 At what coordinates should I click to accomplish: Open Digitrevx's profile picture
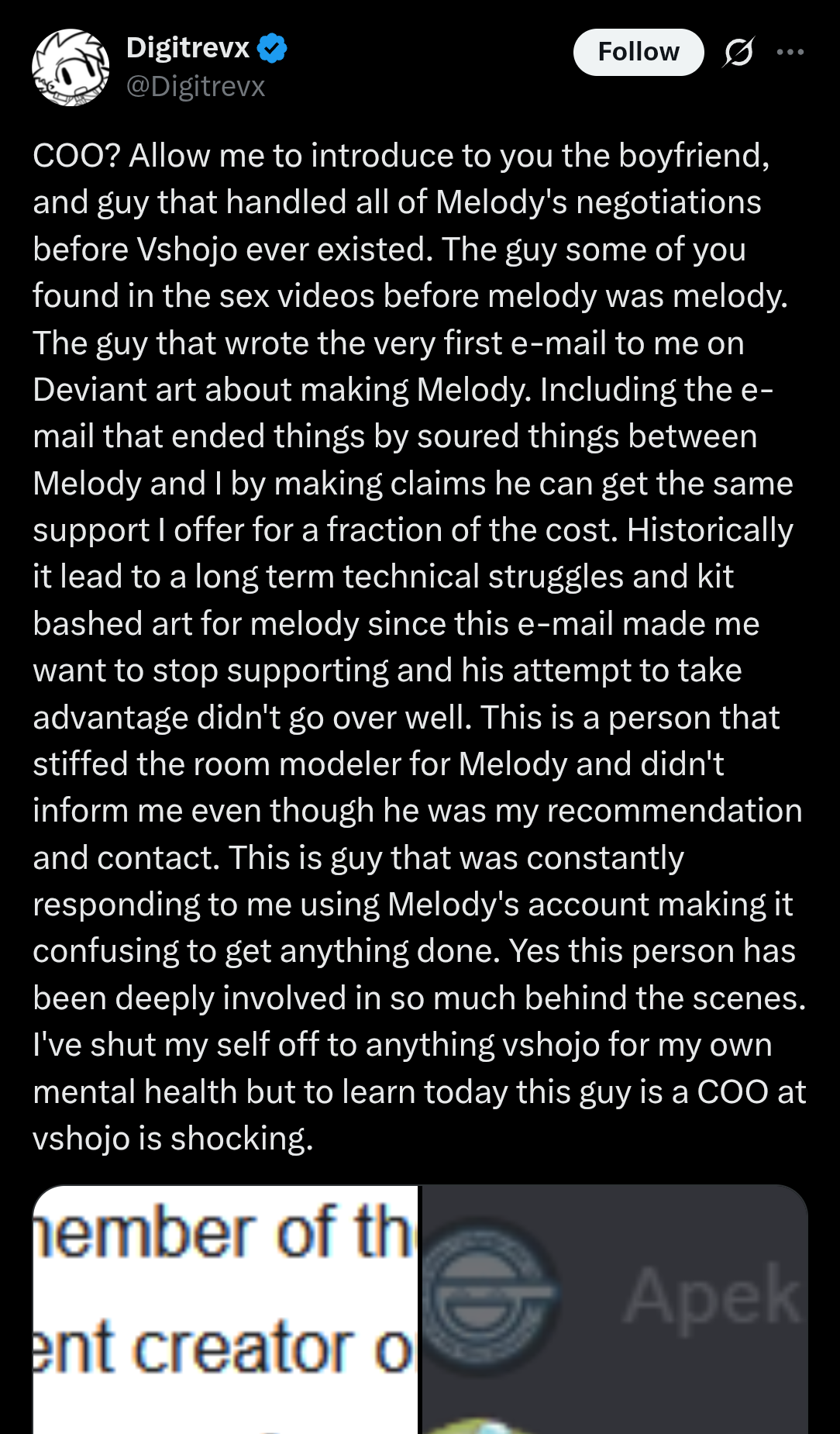tap(71, 67)
